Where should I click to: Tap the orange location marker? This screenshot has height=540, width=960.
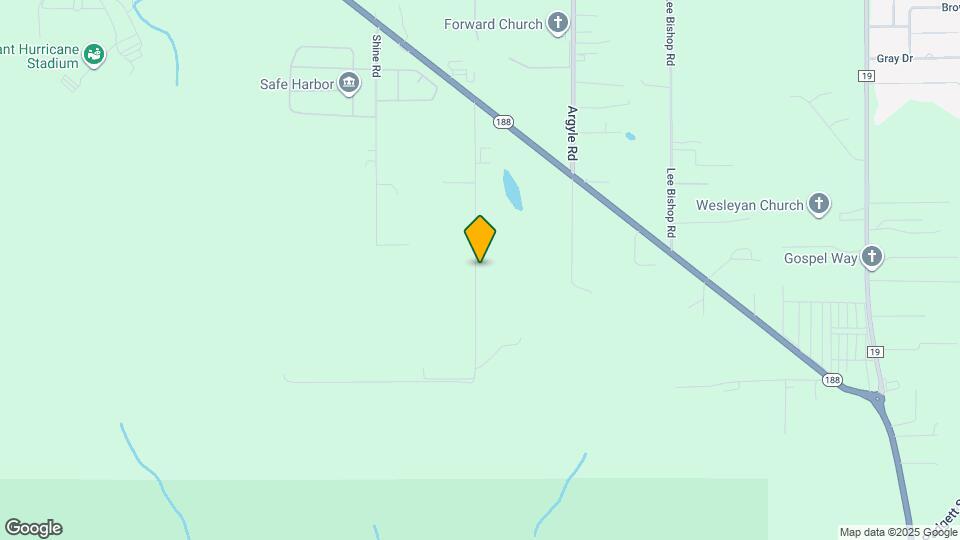[x=480, y=239]
